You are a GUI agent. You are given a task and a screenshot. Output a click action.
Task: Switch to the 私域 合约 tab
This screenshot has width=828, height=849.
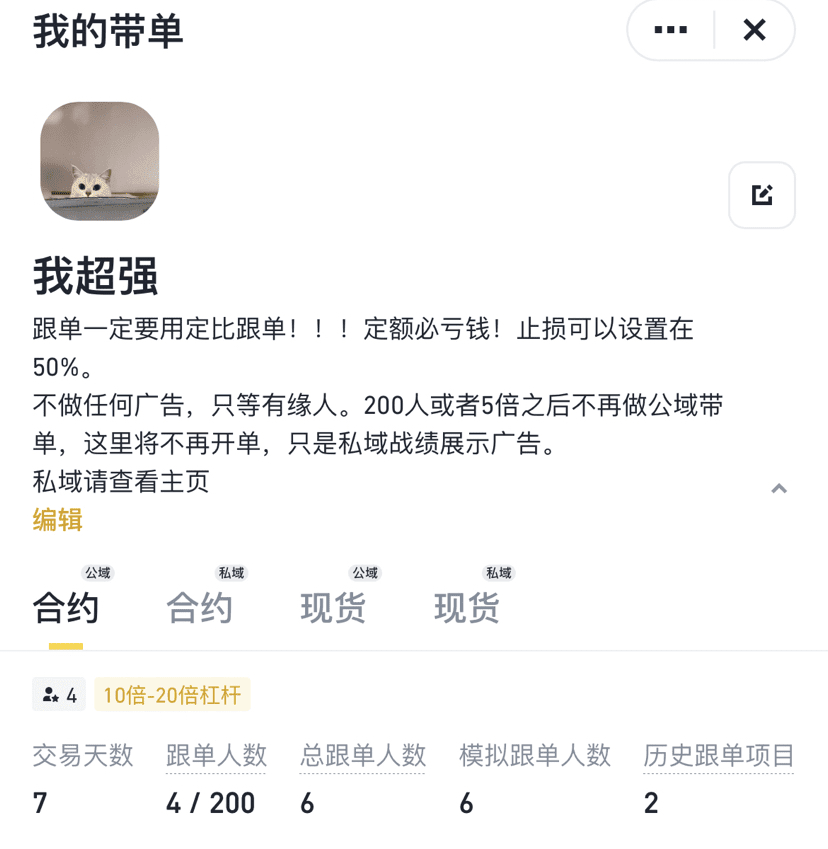200,607
